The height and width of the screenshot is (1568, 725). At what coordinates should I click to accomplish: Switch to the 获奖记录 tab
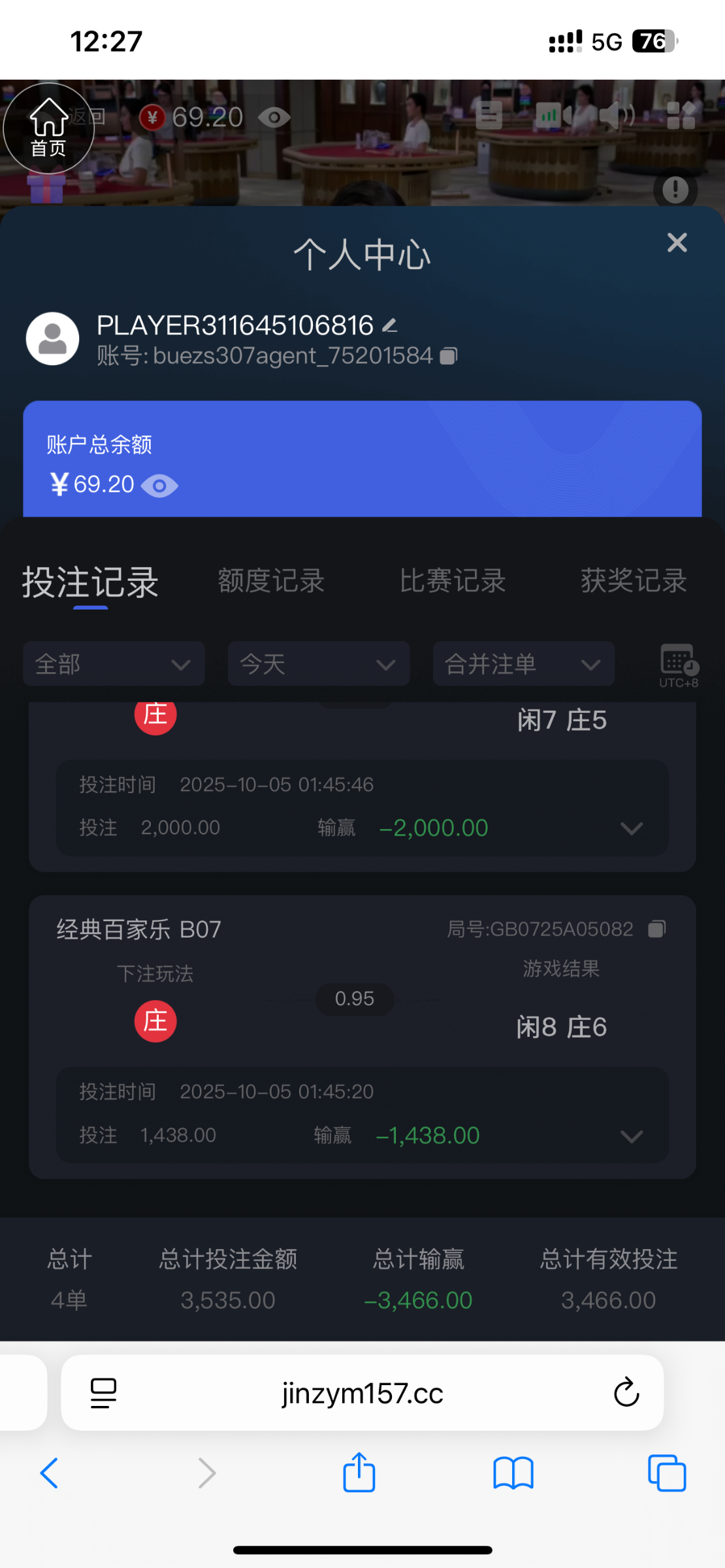634,580
